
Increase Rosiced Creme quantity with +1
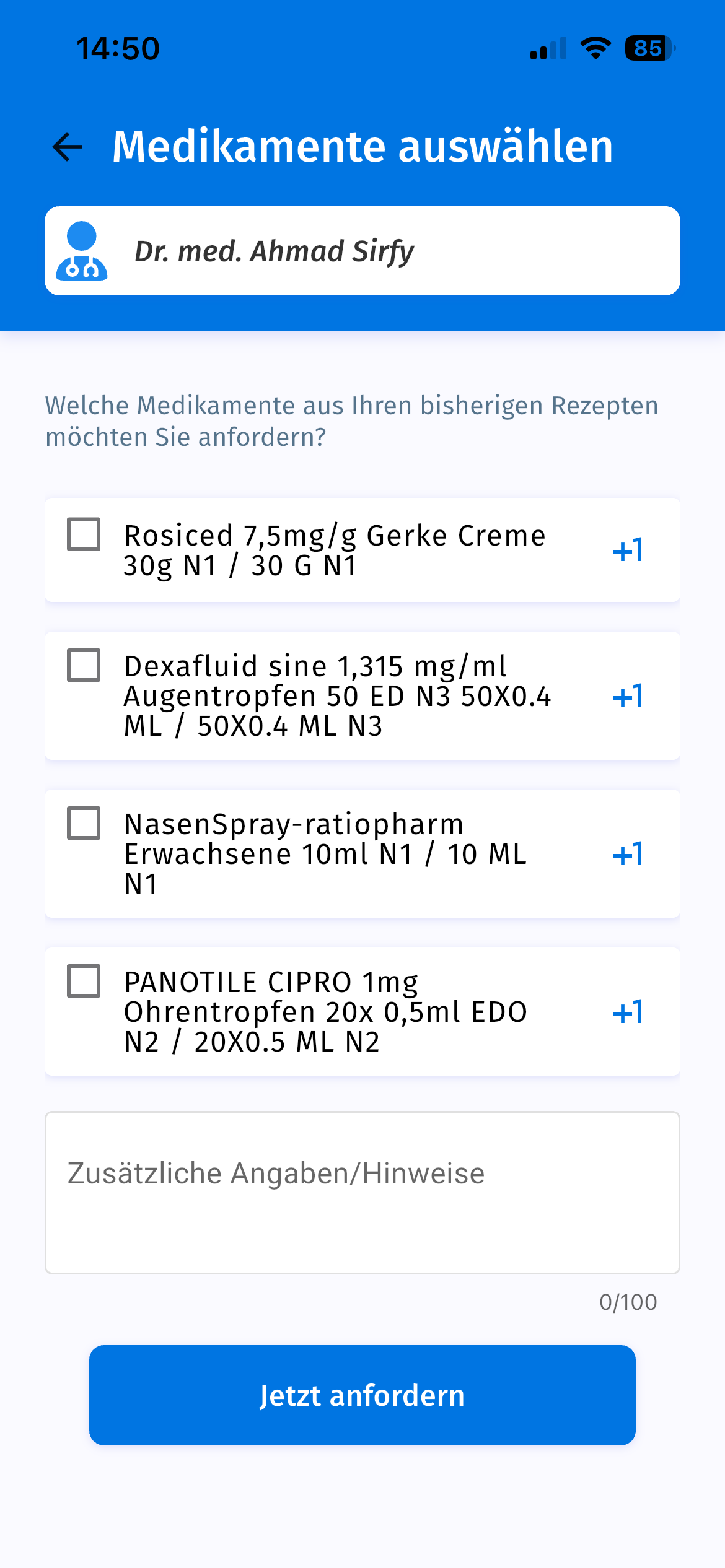(628, 550)
